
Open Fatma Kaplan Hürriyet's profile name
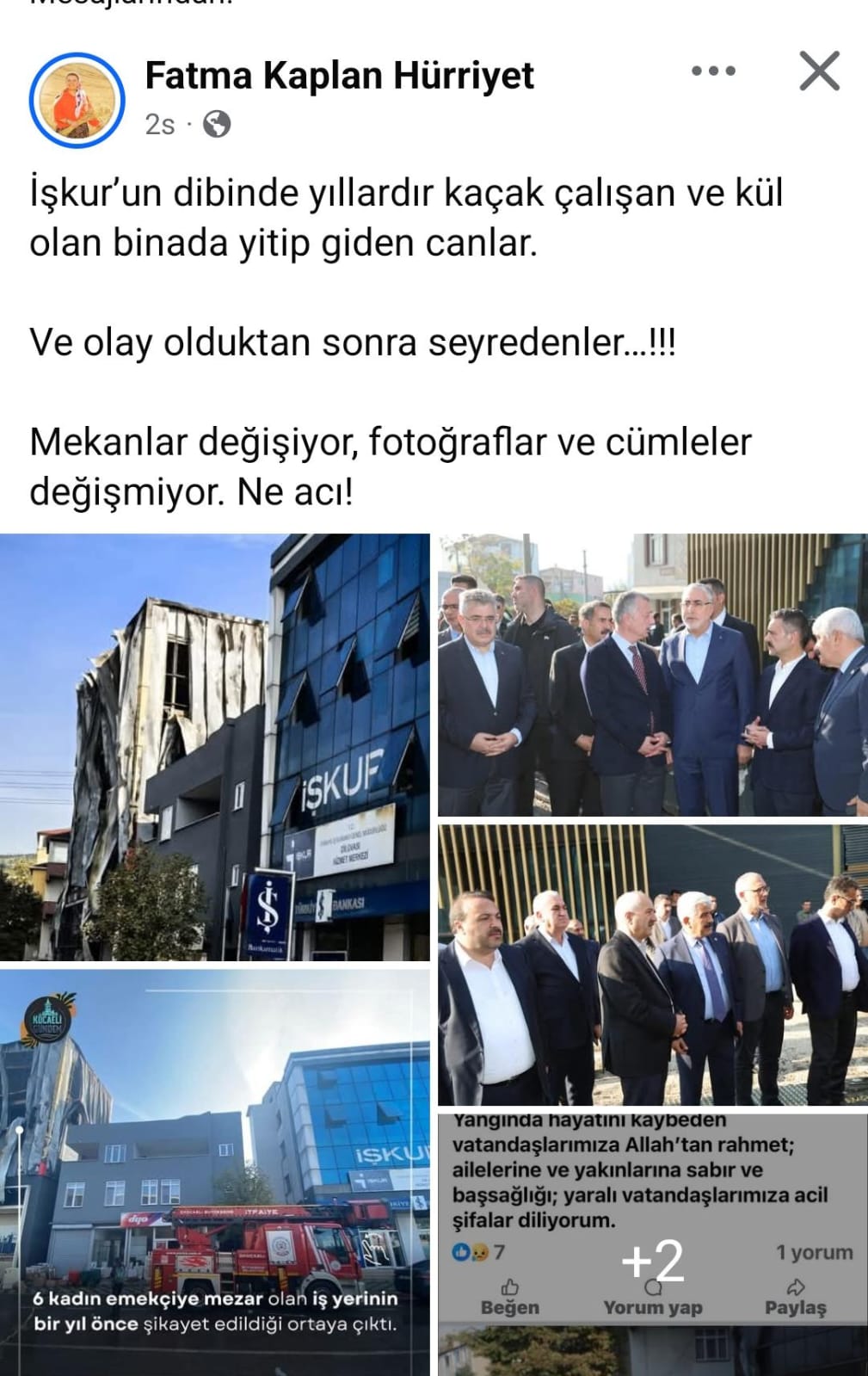pyautogui.click(x=339, y=76)
